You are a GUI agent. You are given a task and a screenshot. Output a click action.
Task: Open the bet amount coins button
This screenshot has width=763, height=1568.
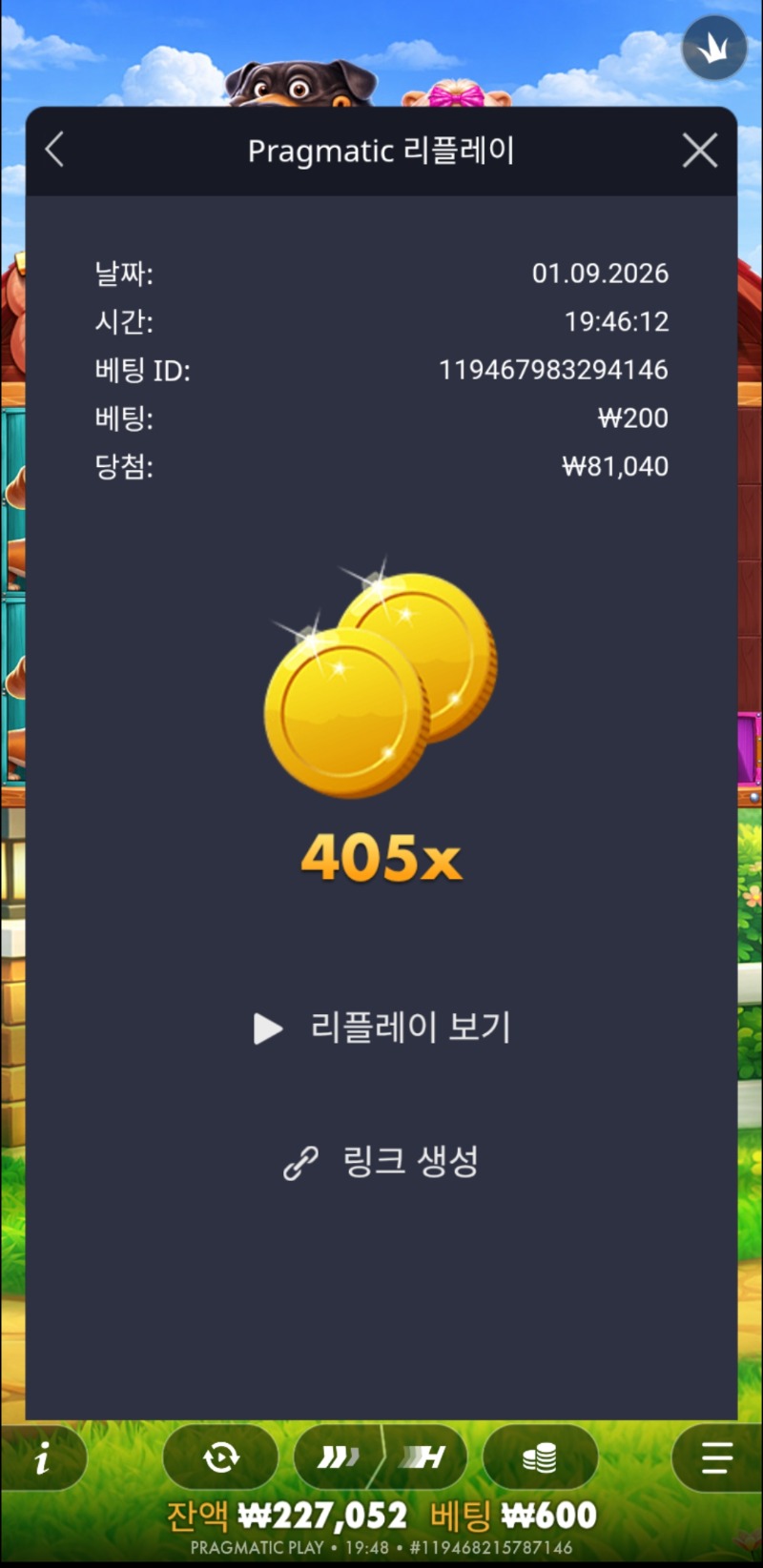pyautogui.click(x=540, y=1457)
